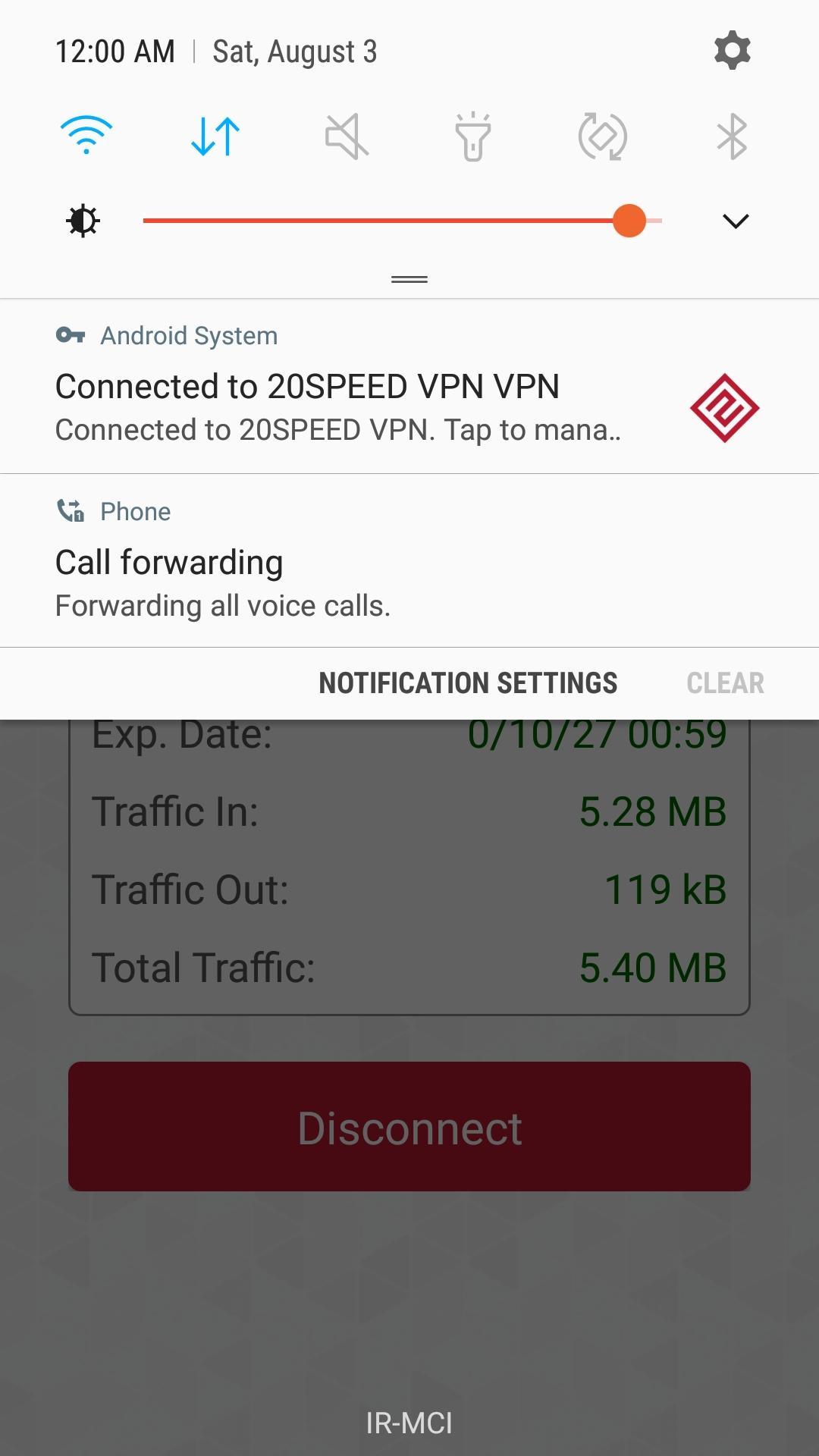The image size is (819, 1456).
Task: Toggle the sound mode quick setting
Action: tap(346, 136)
